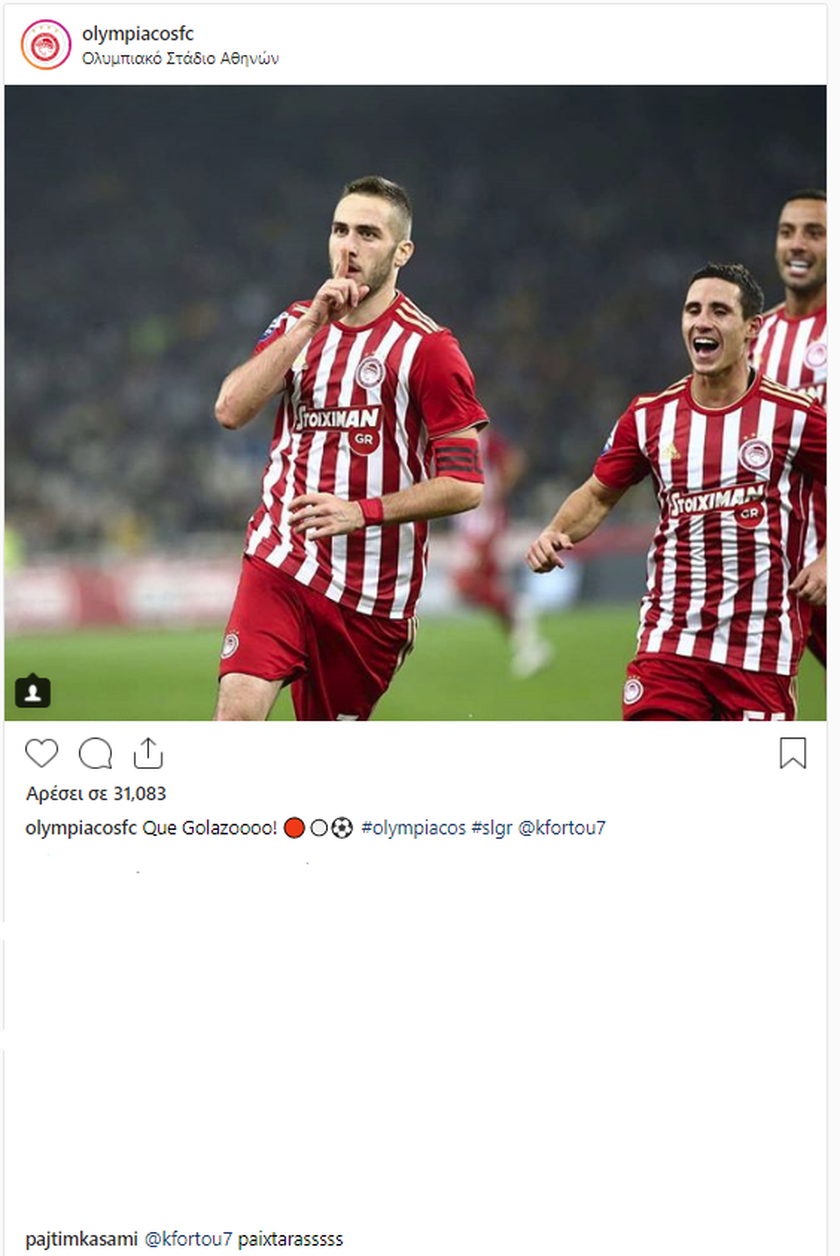Image resolution: width=840 pixels, height=1256 pixels.
Task: Open olympiacosfc profile avatar
Action: (x=46, y=45)
